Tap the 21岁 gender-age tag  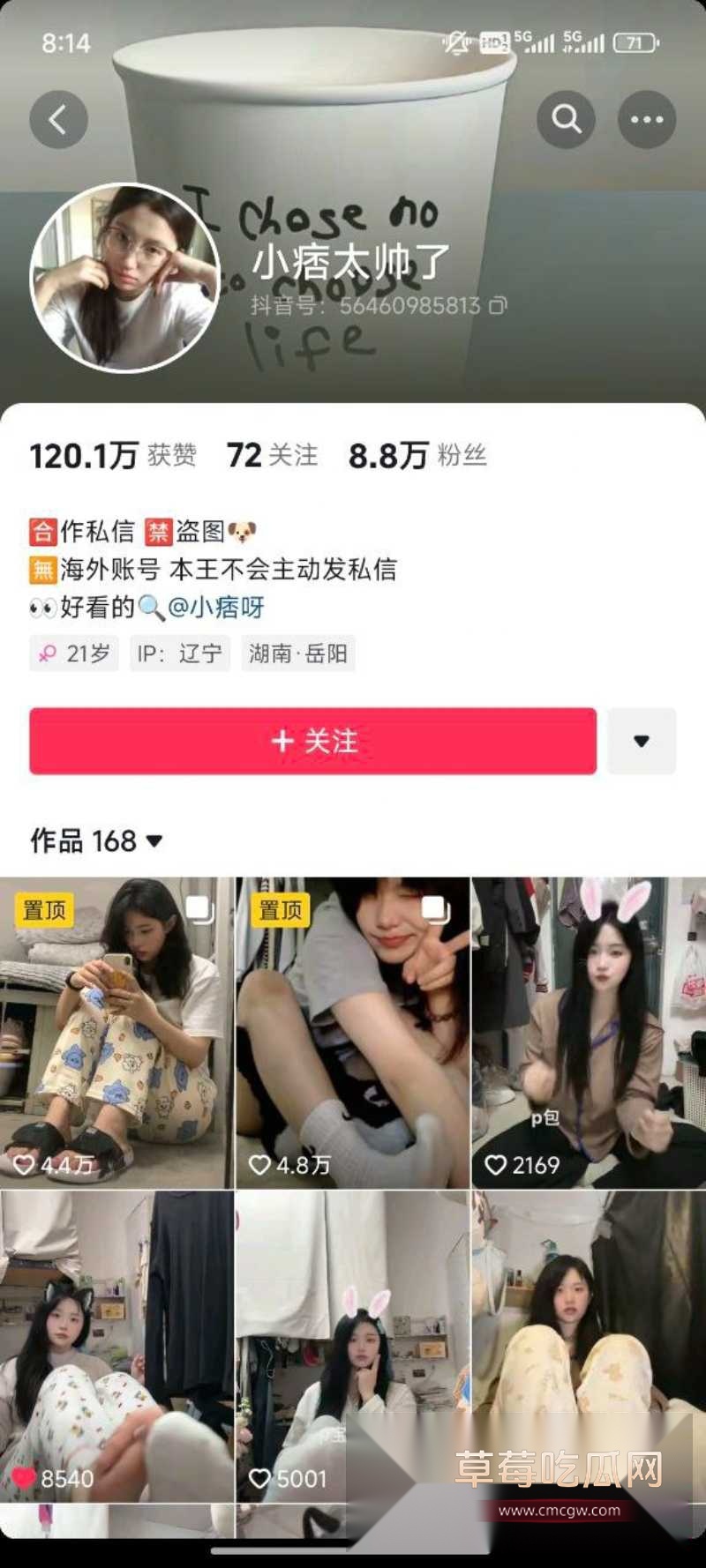pyautogui.click(x=73, y=653)
